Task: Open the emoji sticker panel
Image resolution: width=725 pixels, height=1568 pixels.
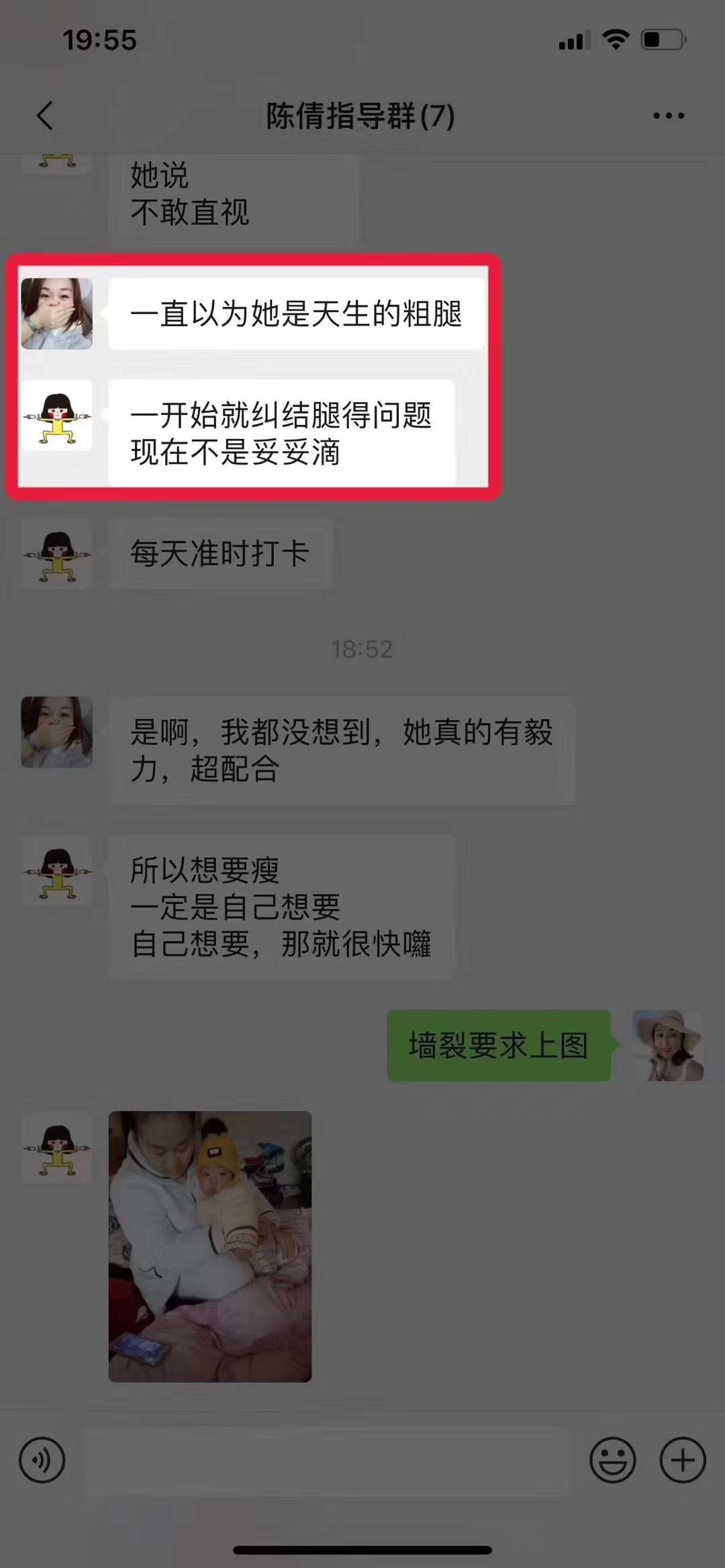Action: click(612, 1460)
